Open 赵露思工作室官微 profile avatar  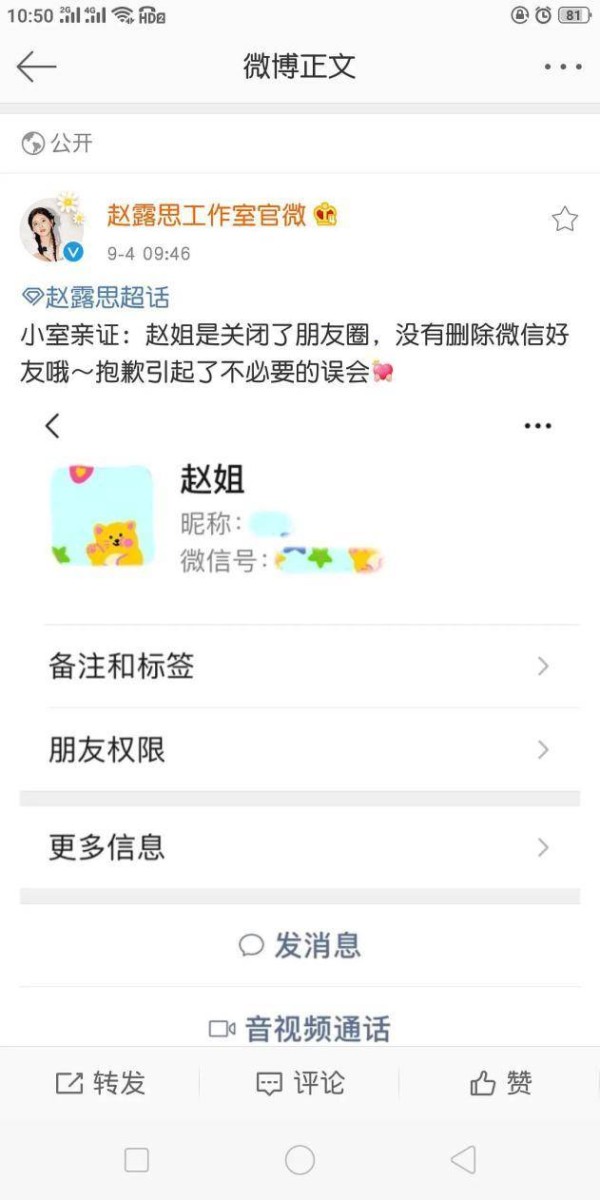click(x=52, y=230)
